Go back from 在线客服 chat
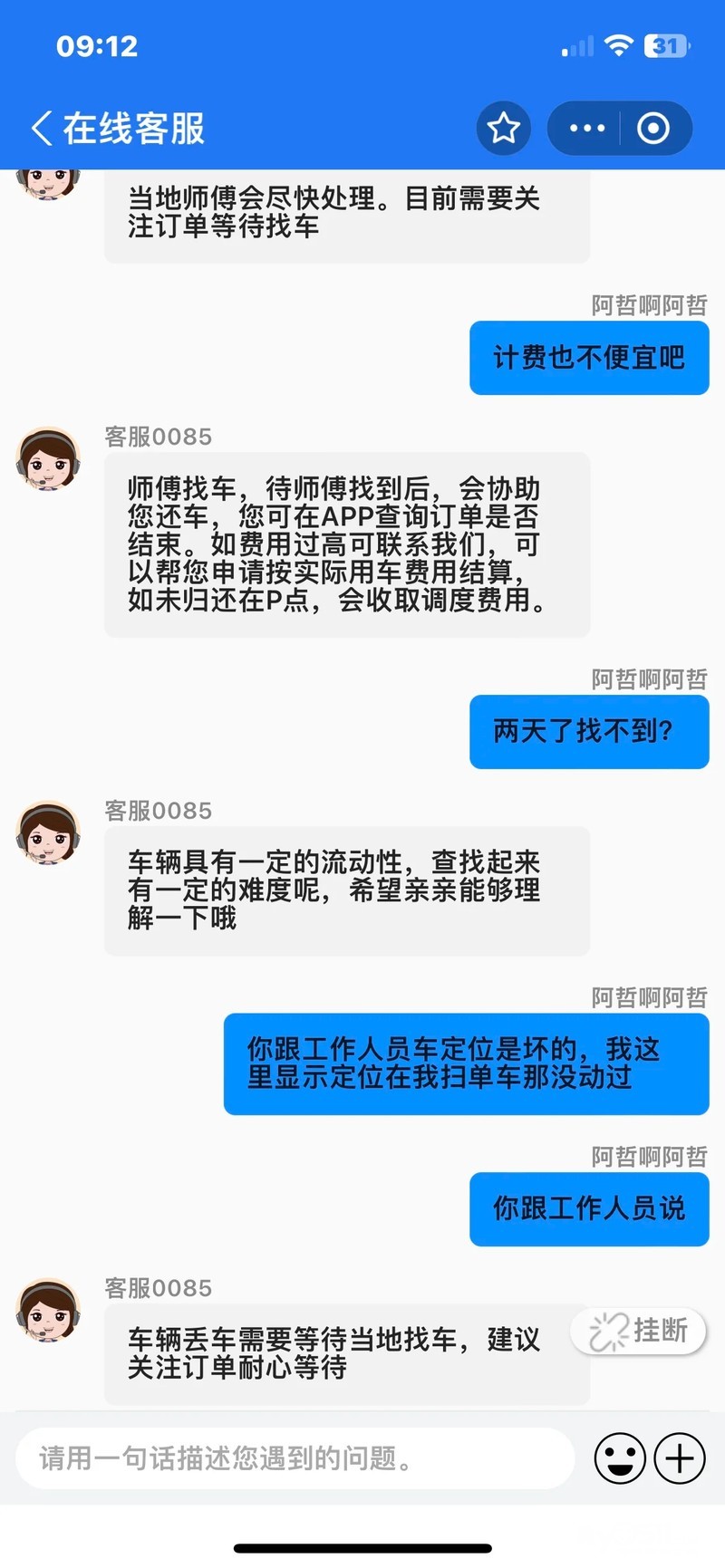 42,129
